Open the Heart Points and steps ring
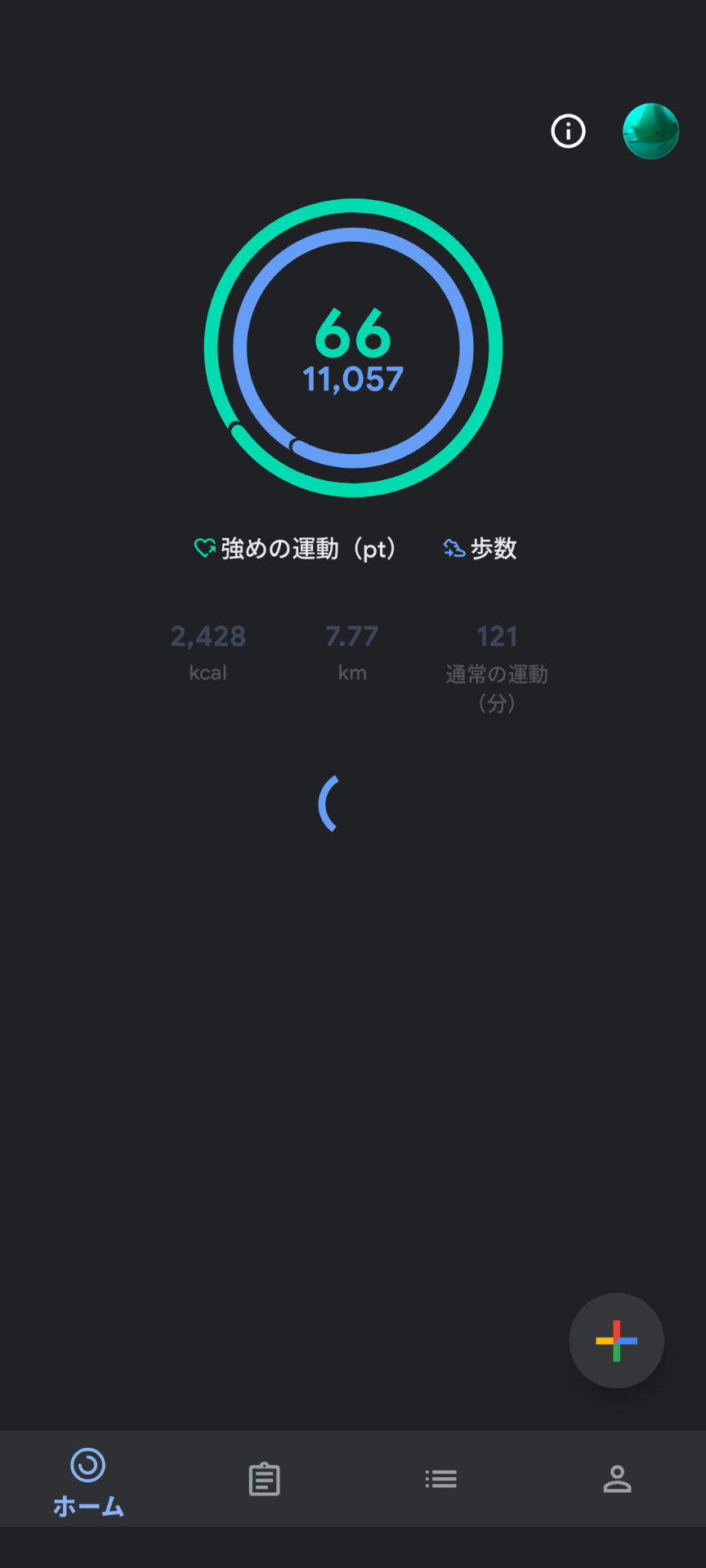 click(x=353, y=348)
